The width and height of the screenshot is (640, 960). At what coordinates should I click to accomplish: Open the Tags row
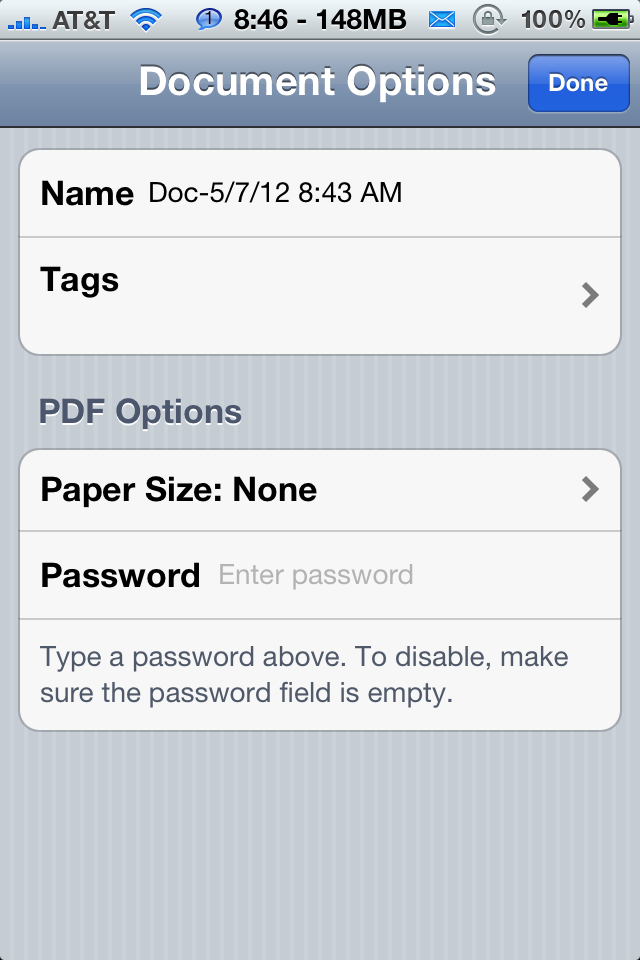tap(320, 294)
